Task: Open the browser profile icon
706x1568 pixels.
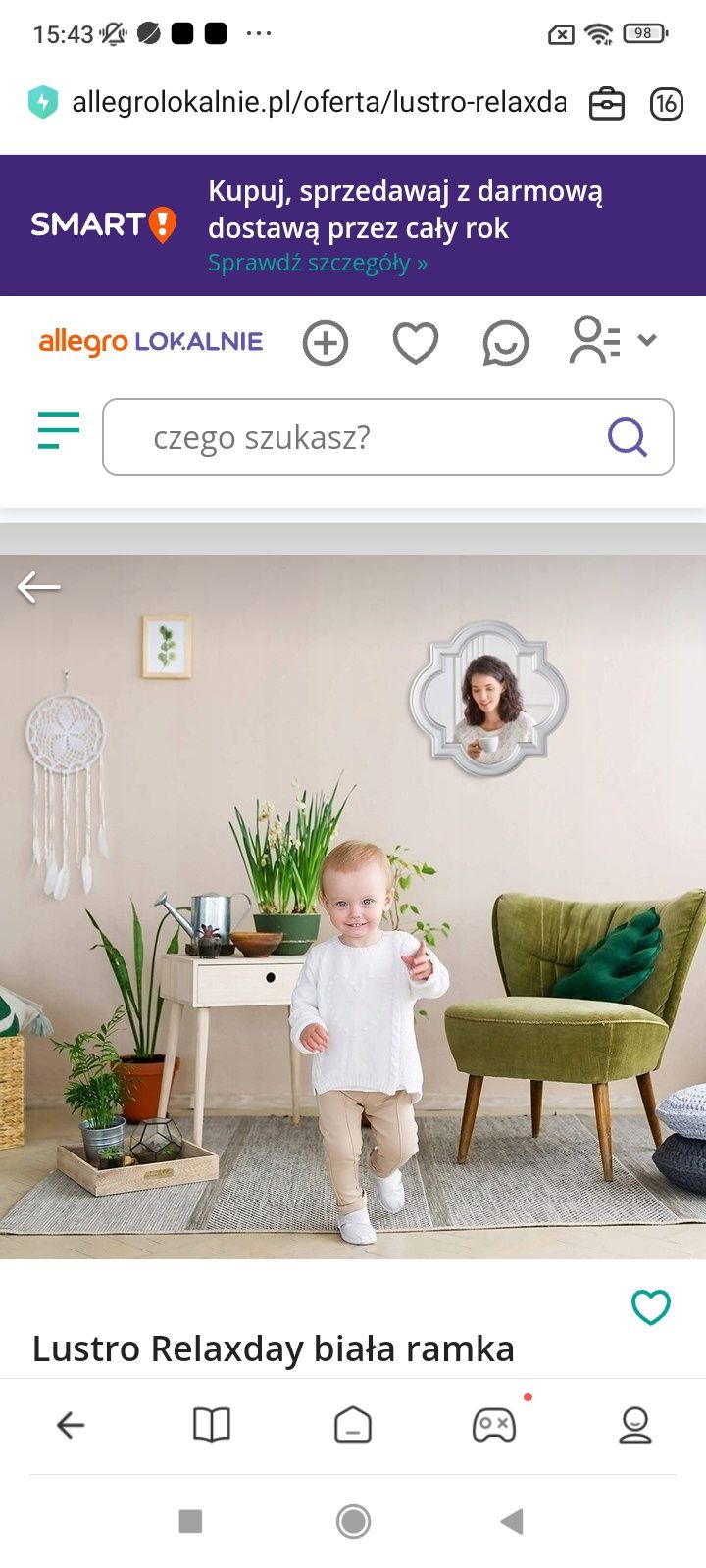Action: (635, 1425)
